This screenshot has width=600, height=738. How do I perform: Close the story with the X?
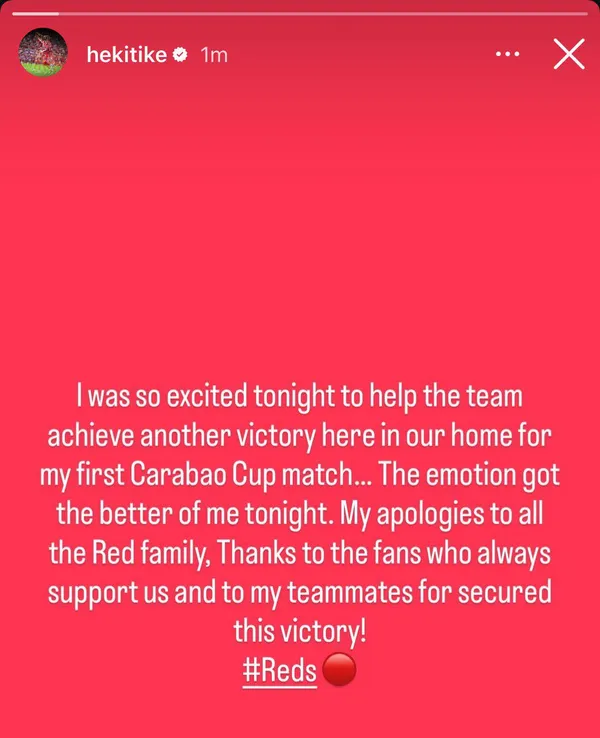point(568,55)
